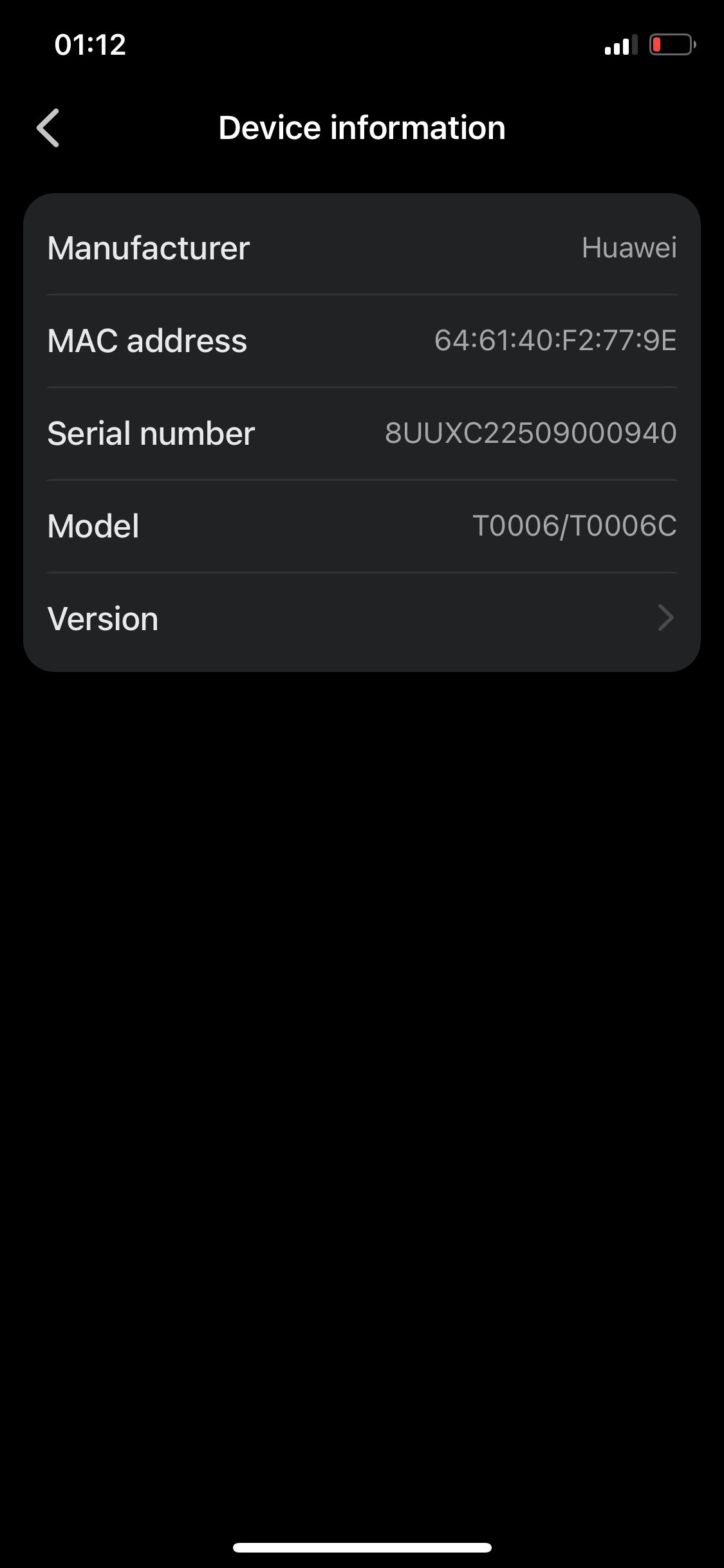Screen dimensions: 724x1568
Task: Open the Version row
Action: coord(362,619)
